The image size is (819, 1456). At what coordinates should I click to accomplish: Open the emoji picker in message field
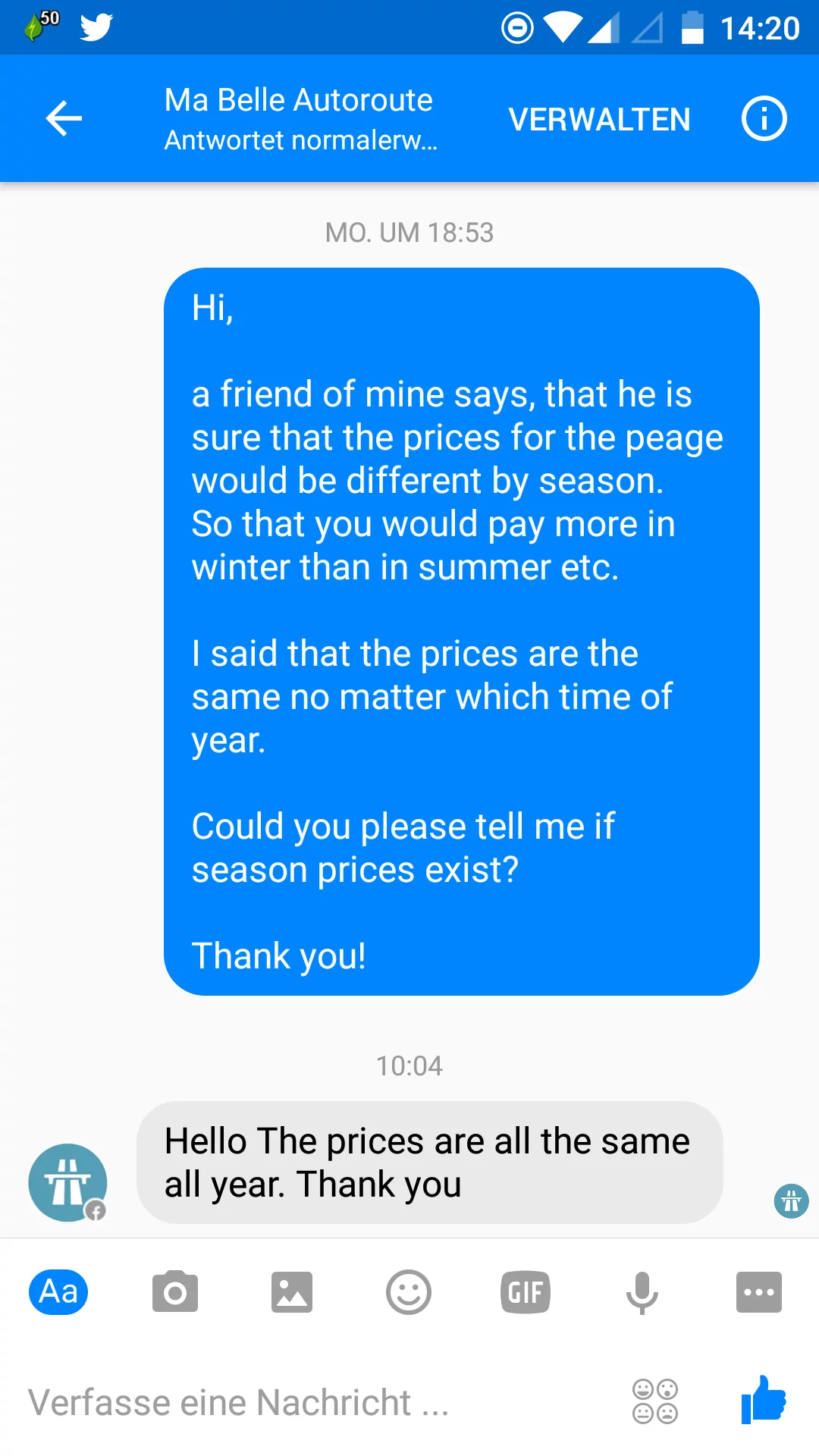pyautogui.click(x=655, y=1401)
